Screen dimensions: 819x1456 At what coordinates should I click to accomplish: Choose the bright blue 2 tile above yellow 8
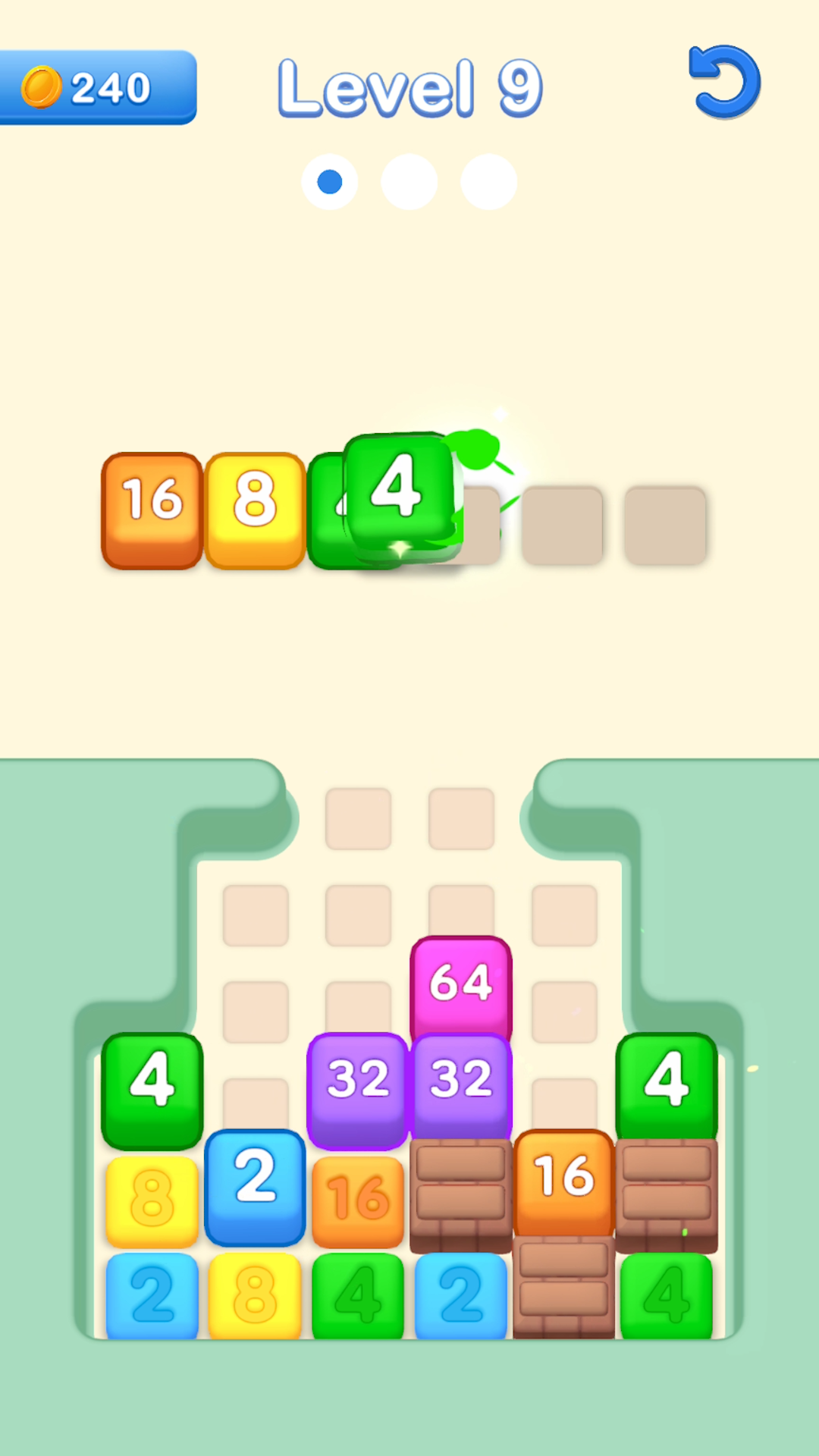(255, 1187)
